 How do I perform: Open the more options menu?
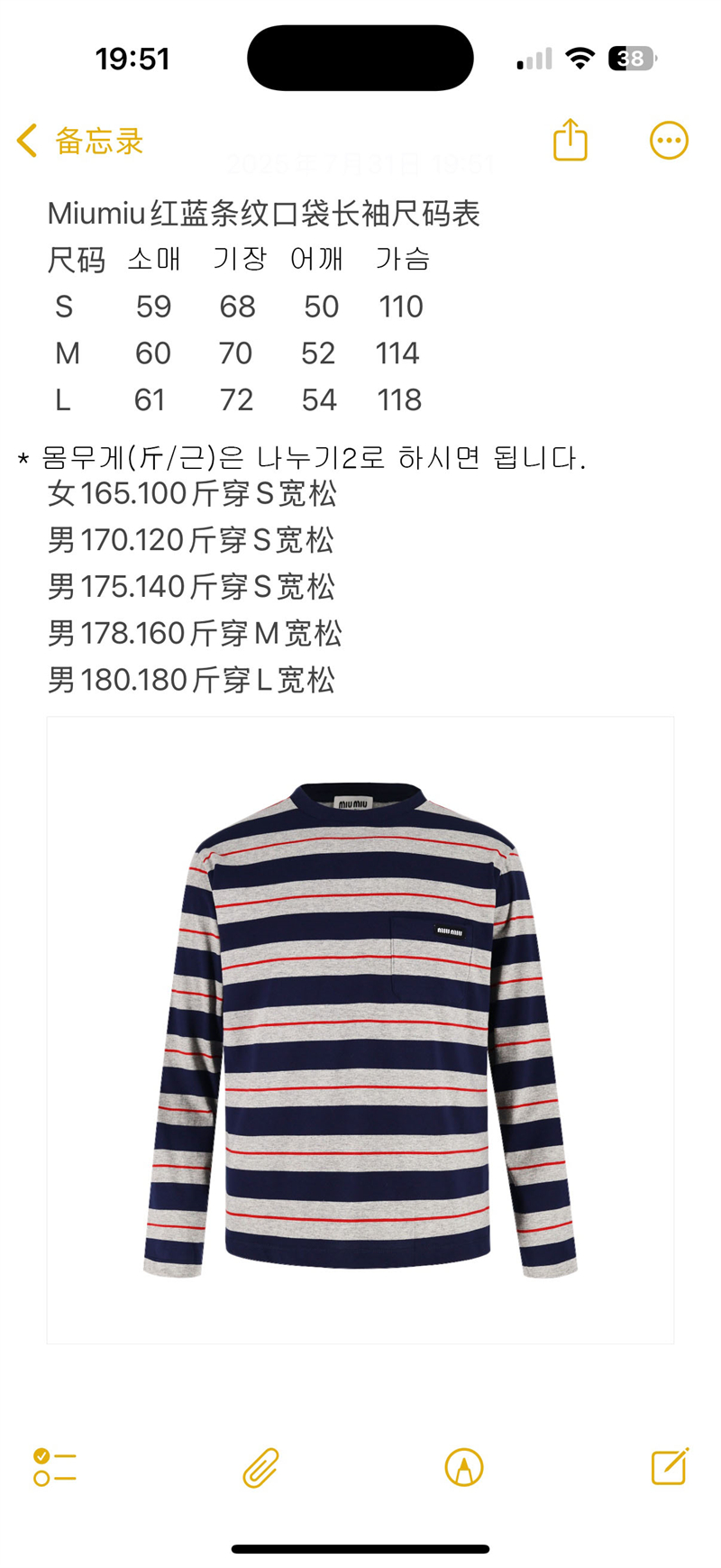click(669, 141)
